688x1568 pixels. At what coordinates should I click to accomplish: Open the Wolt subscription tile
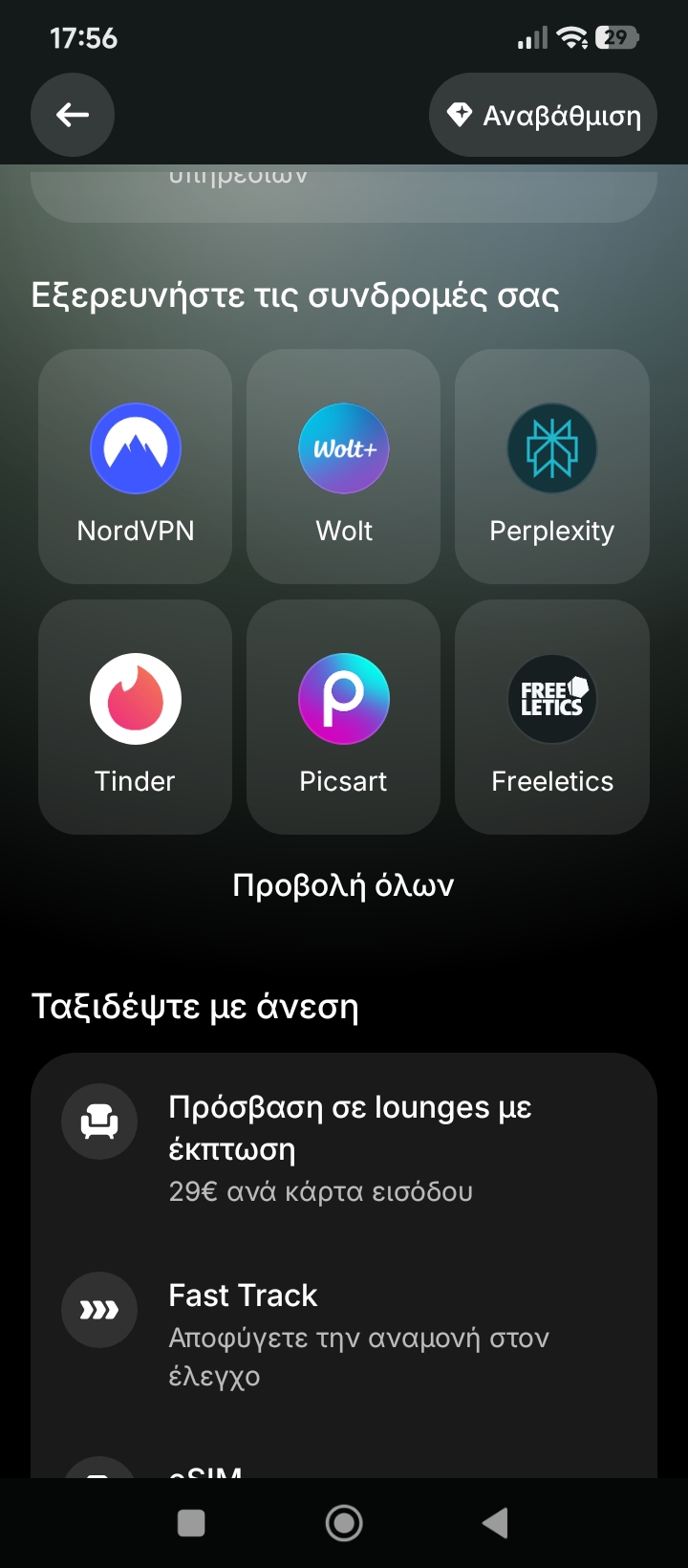(344, 467)
